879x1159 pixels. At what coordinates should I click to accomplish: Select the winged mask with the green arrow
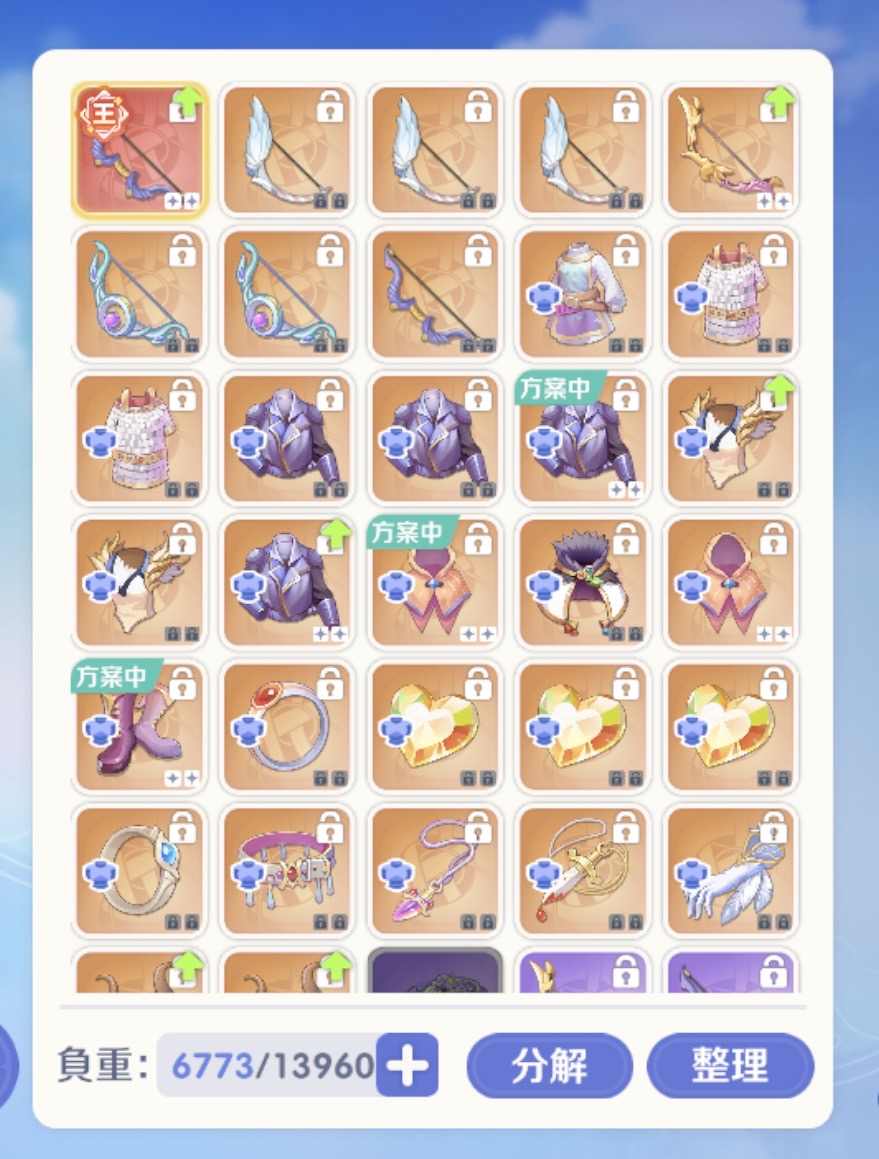(731, 438)
